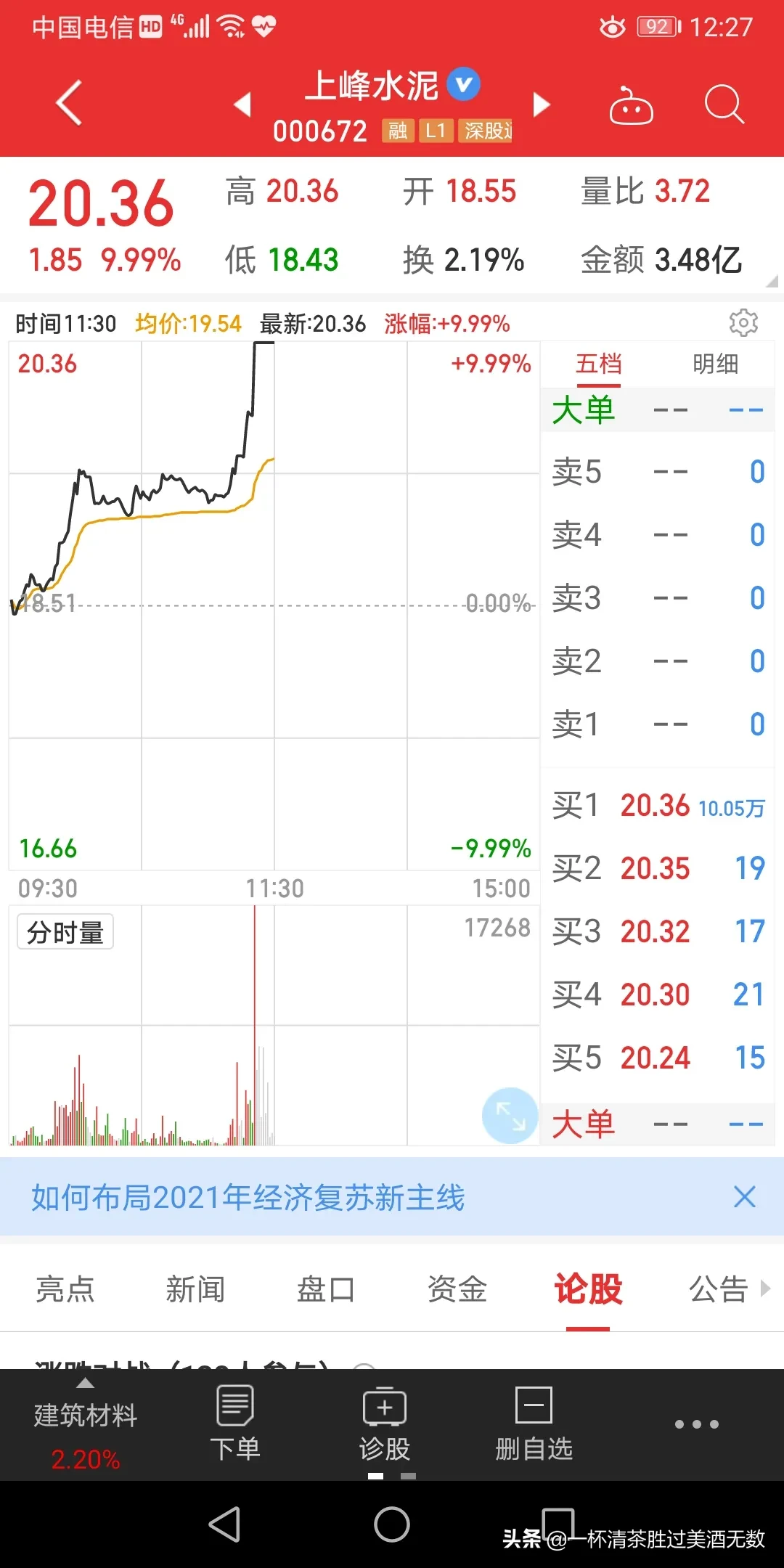Switch to the previous stock with the left arrow
Viewport: 784px width, 1568px height.
[242, 104]
